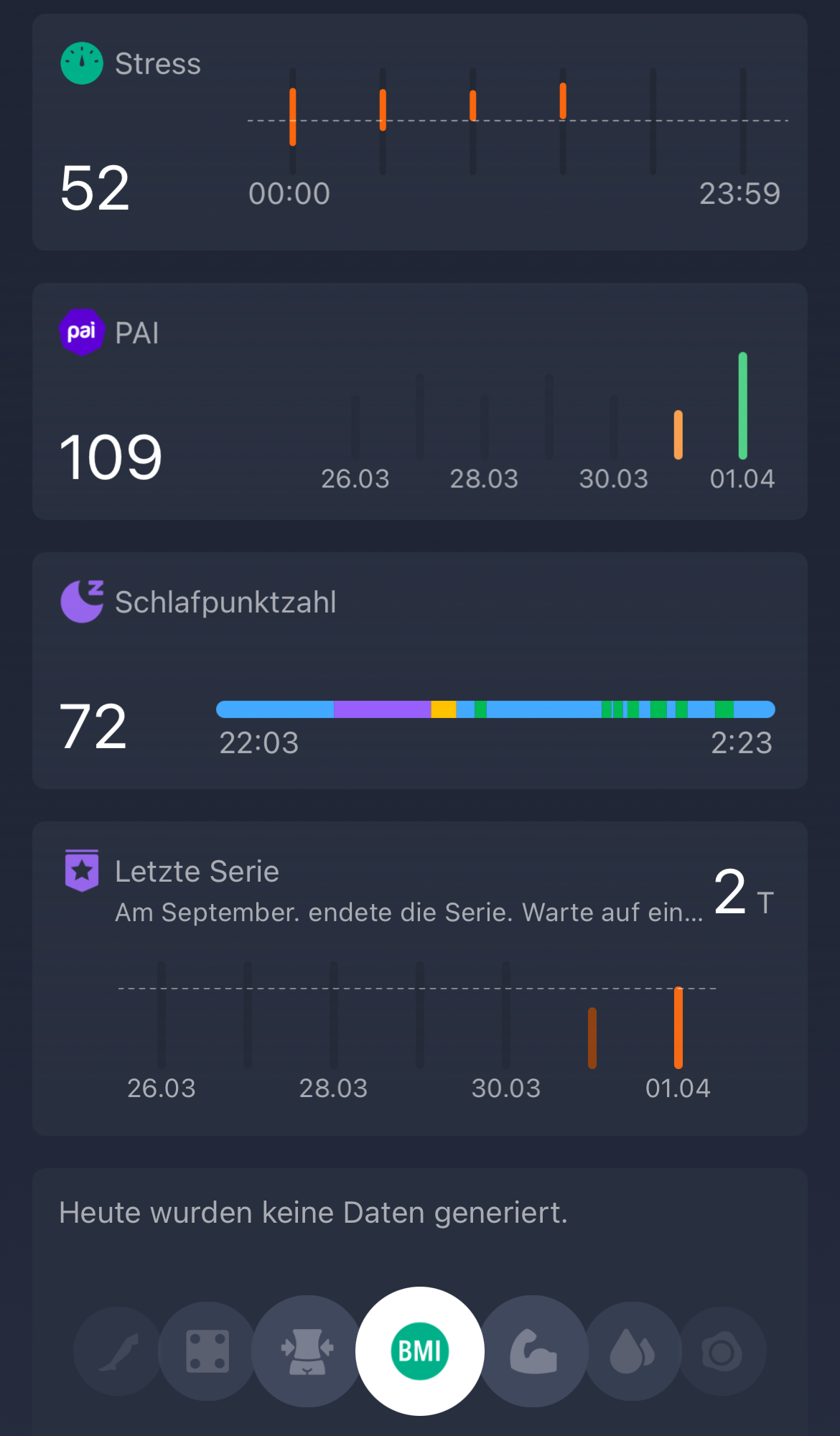Select the body water droplets metric
Image resolution: width=840 pixels, height=1436 pixels.
632,1351
